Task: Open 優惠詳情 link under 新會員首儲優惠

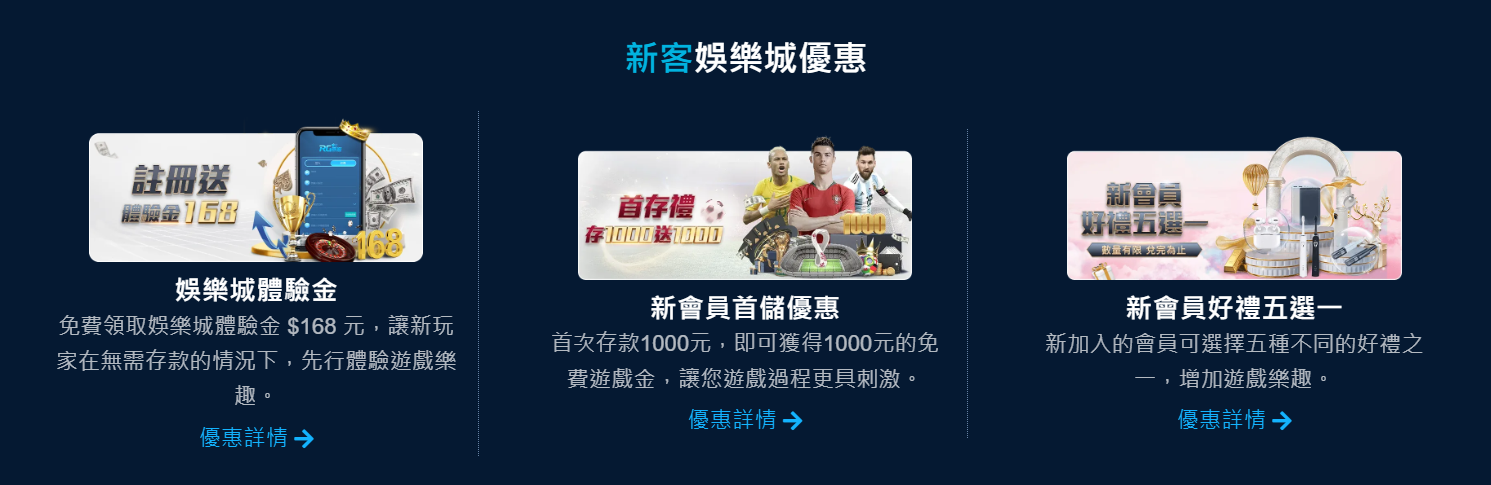Action: pyautogui.click(x=745, y=420)
